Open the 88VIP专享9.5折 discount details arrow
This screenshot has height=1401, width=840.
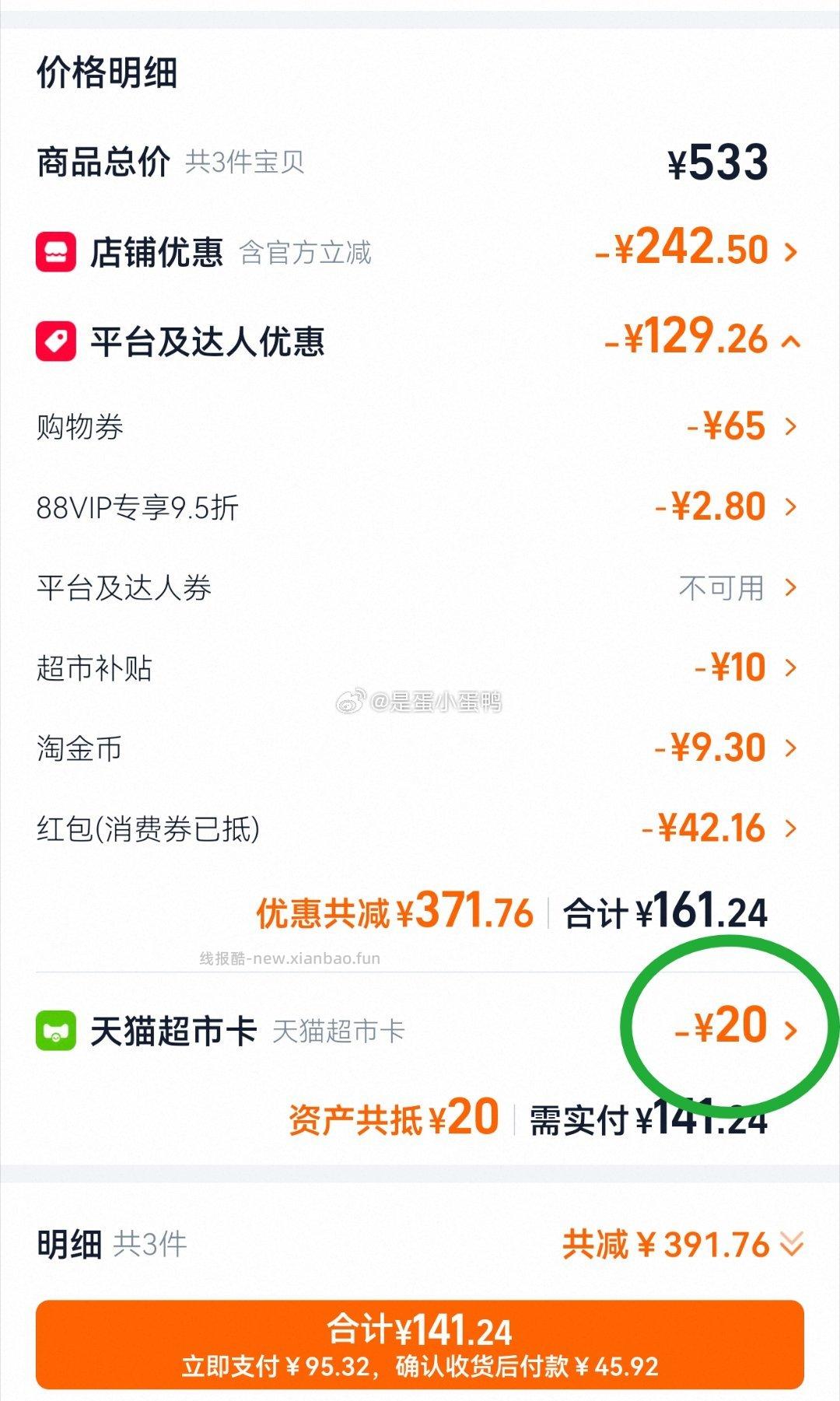792,508
